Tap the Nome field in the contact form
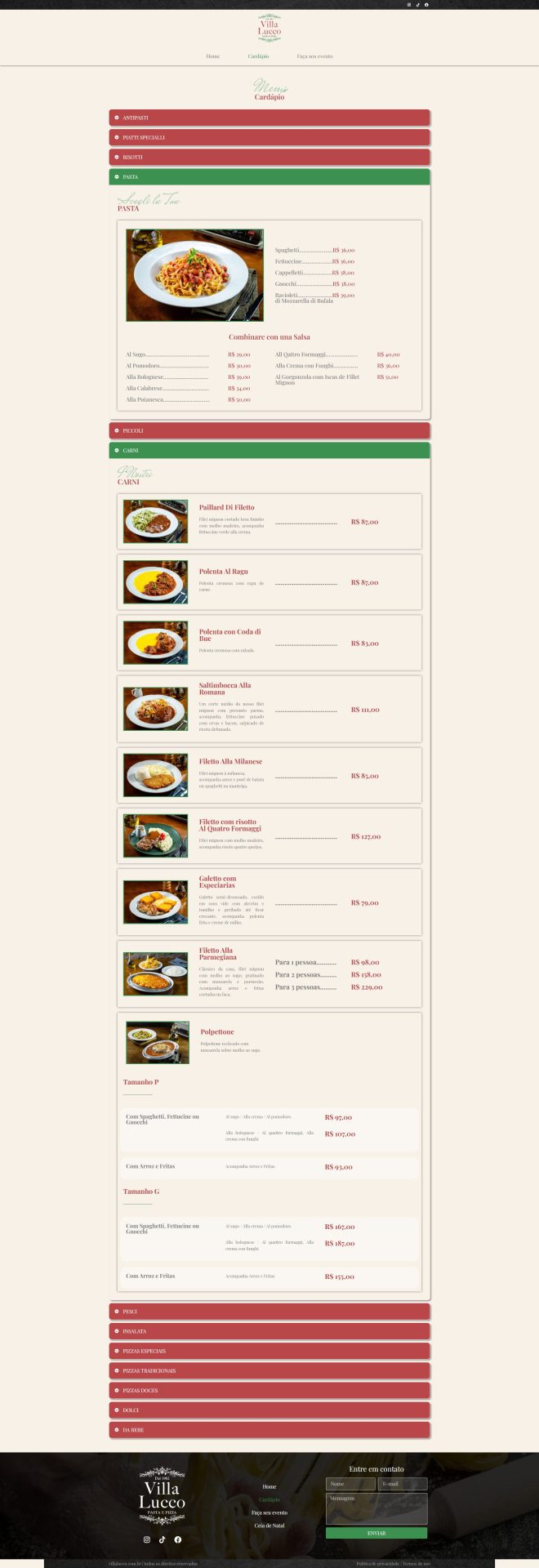Image resolution: width=539 pixels, height=1568 pixels. (x=350, y=1484)
